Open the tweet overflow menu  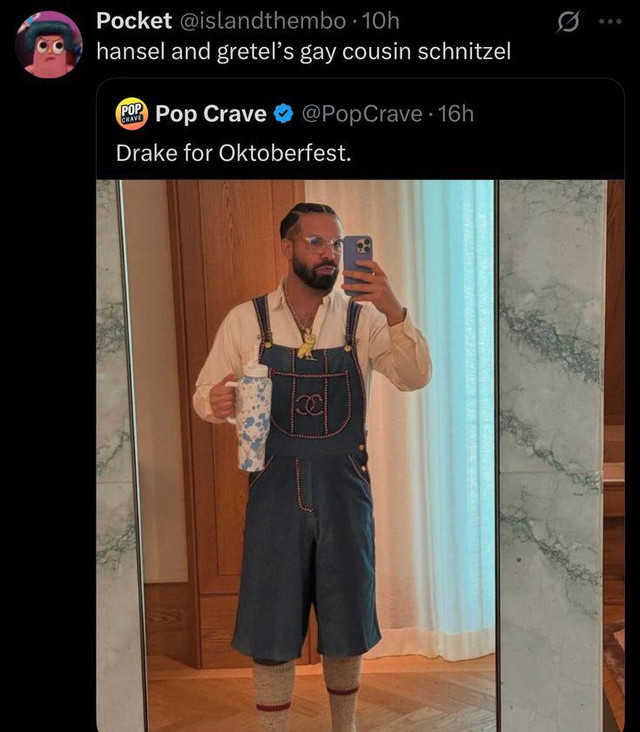point(612,22)
